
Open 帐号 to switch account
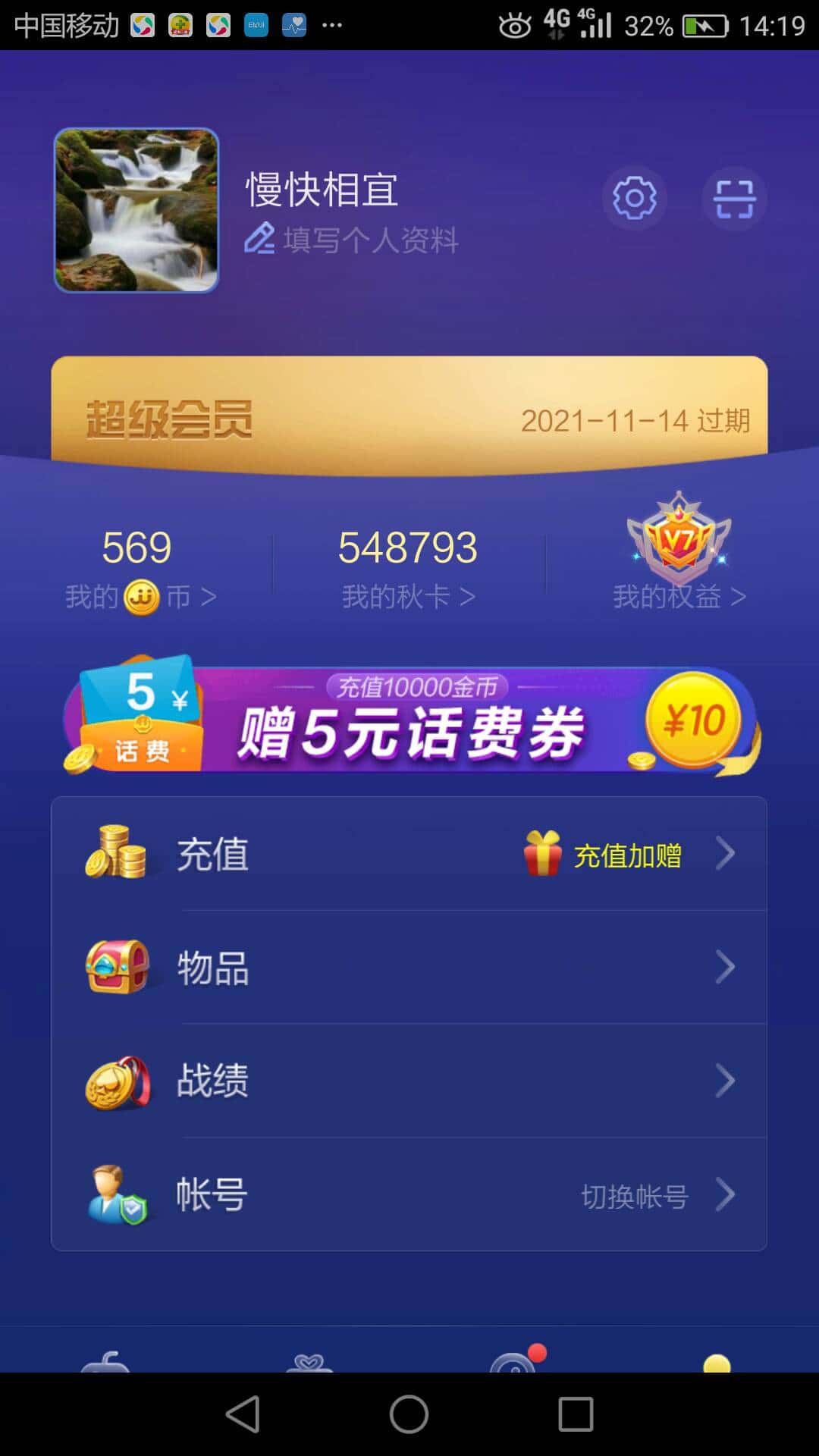click(409, 1194)
